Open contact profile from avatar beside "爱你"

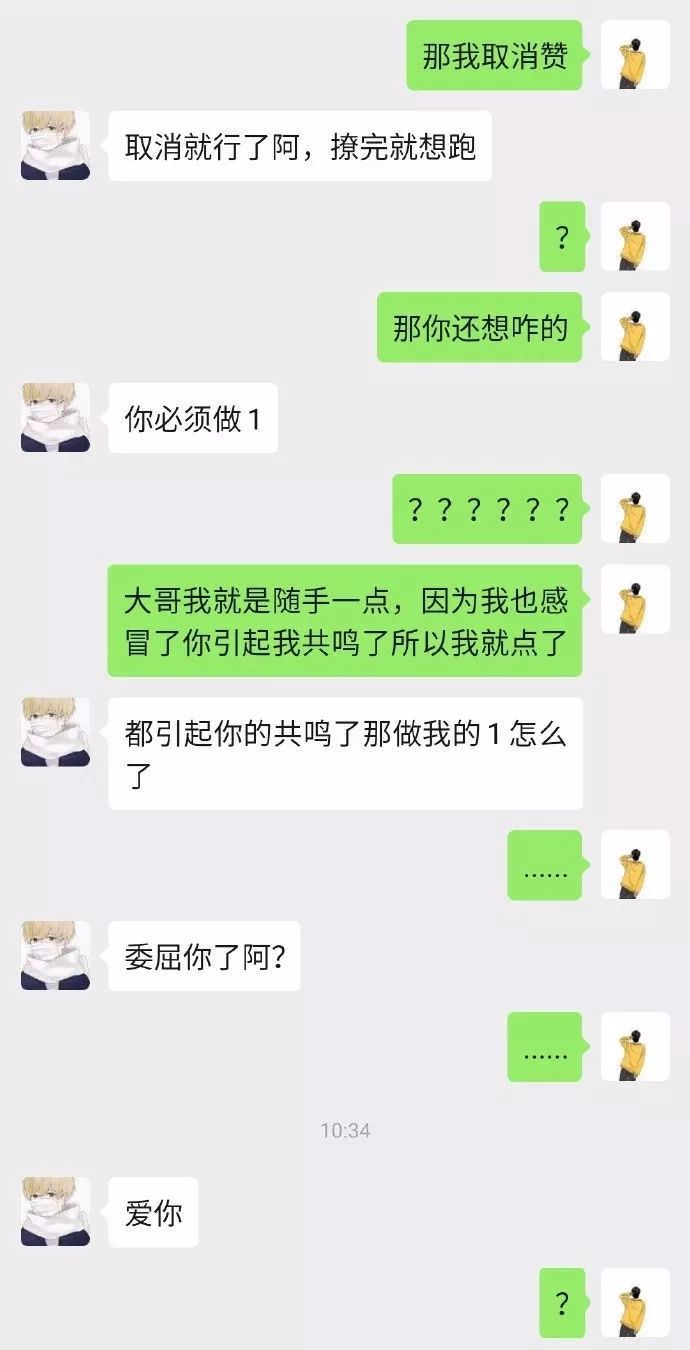tap(55, 1212)
